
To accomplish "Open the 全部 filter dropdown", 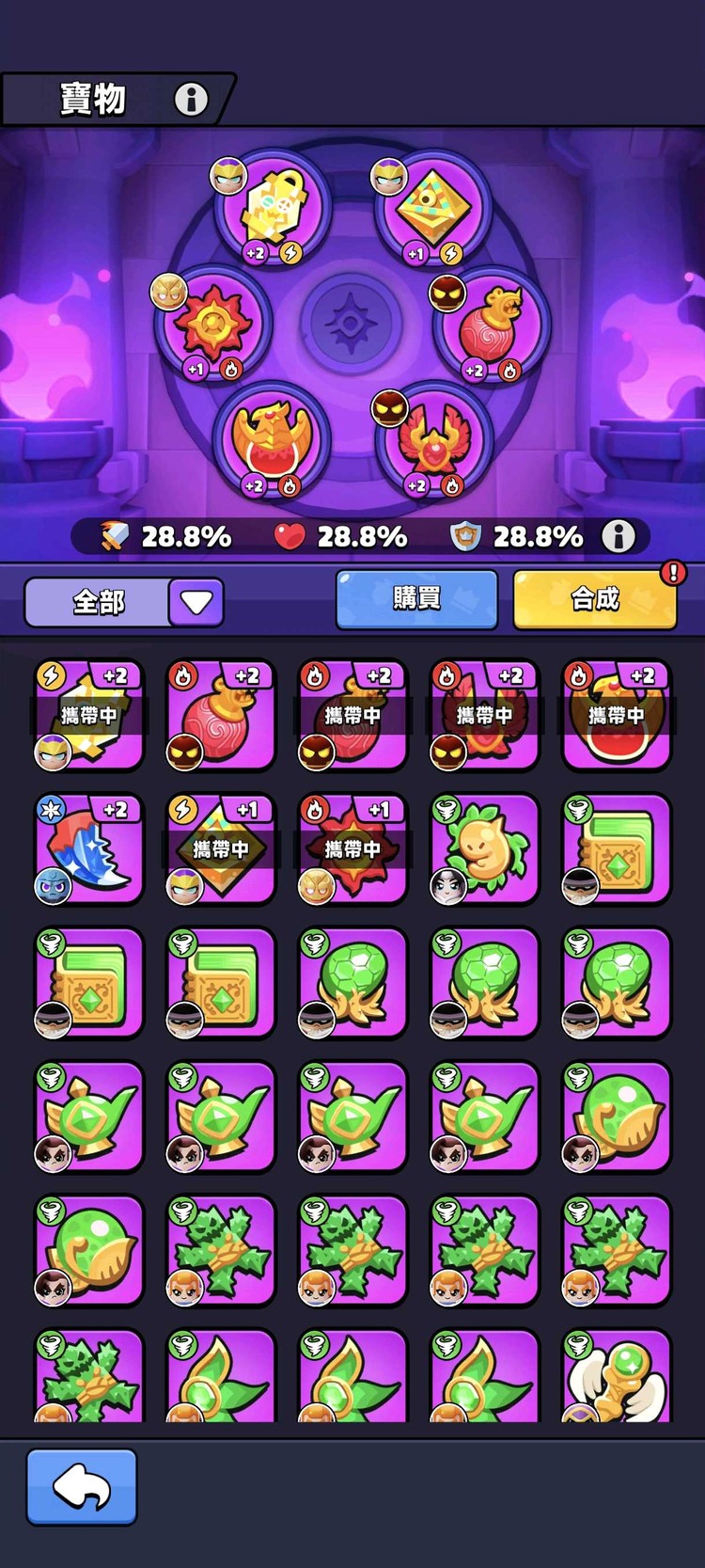I will 196,602.
